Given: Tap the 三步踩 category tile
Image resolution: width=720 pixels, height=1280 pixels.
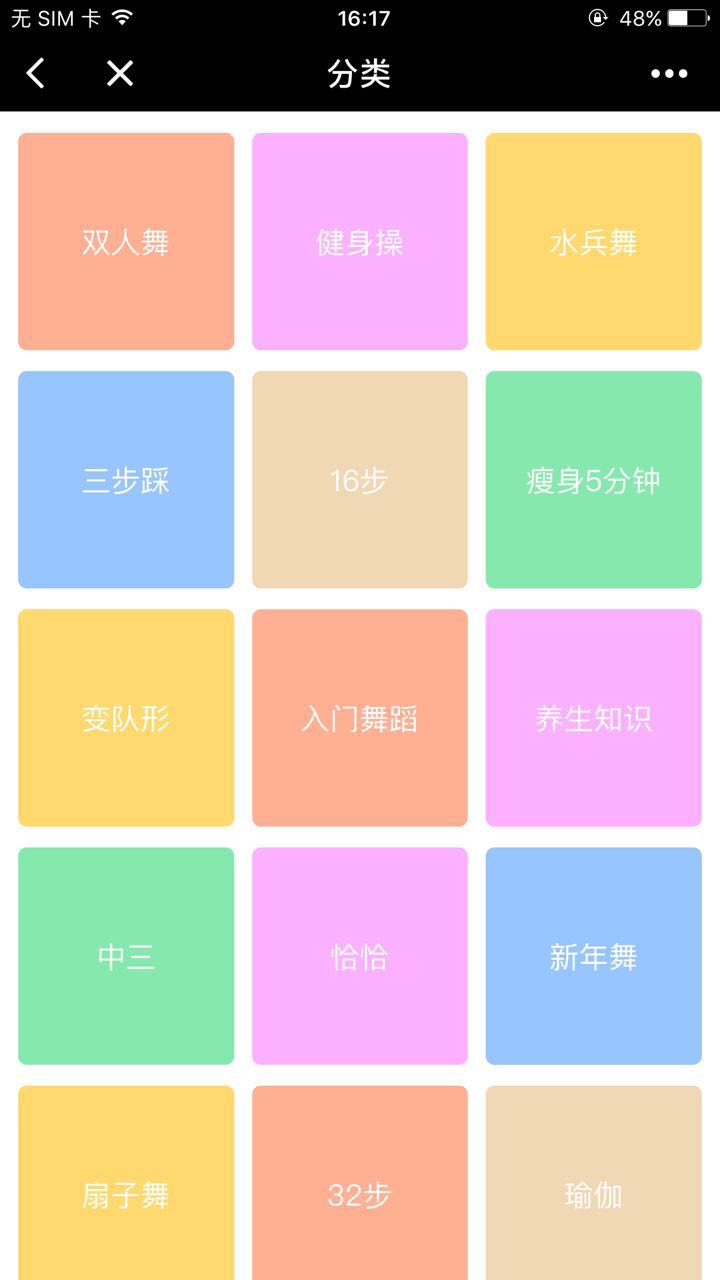Looking at the screenshot, I should click(126, 480).
